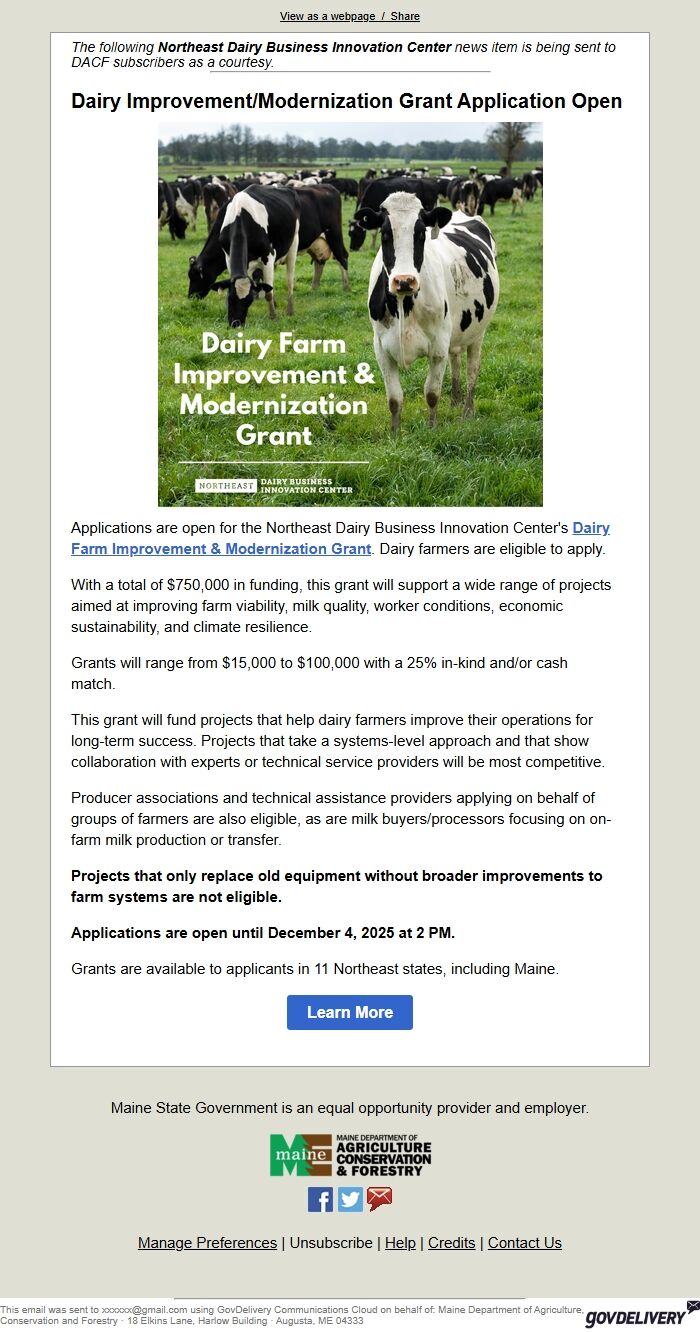This screenshot has height=1332, width=700.
Task: Tap the Learn More button
Action: pos(350,1012)
